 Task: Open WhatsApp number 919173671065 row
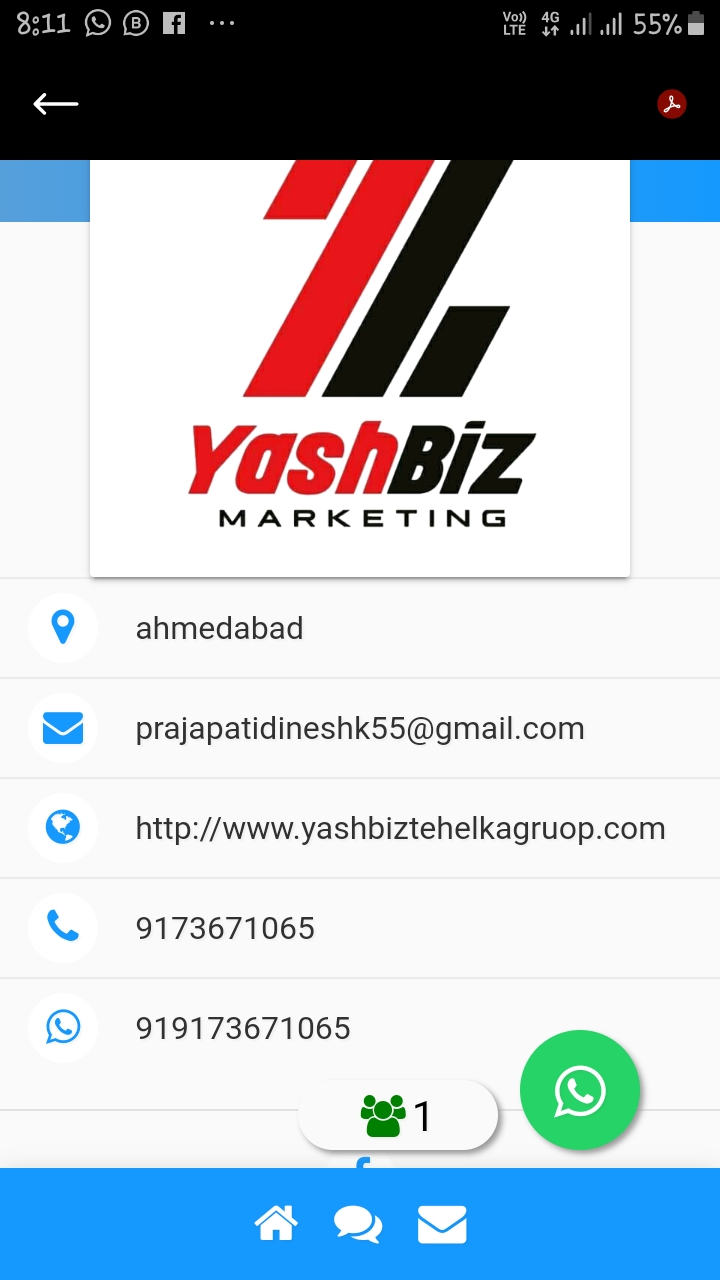pos(243,1028)
